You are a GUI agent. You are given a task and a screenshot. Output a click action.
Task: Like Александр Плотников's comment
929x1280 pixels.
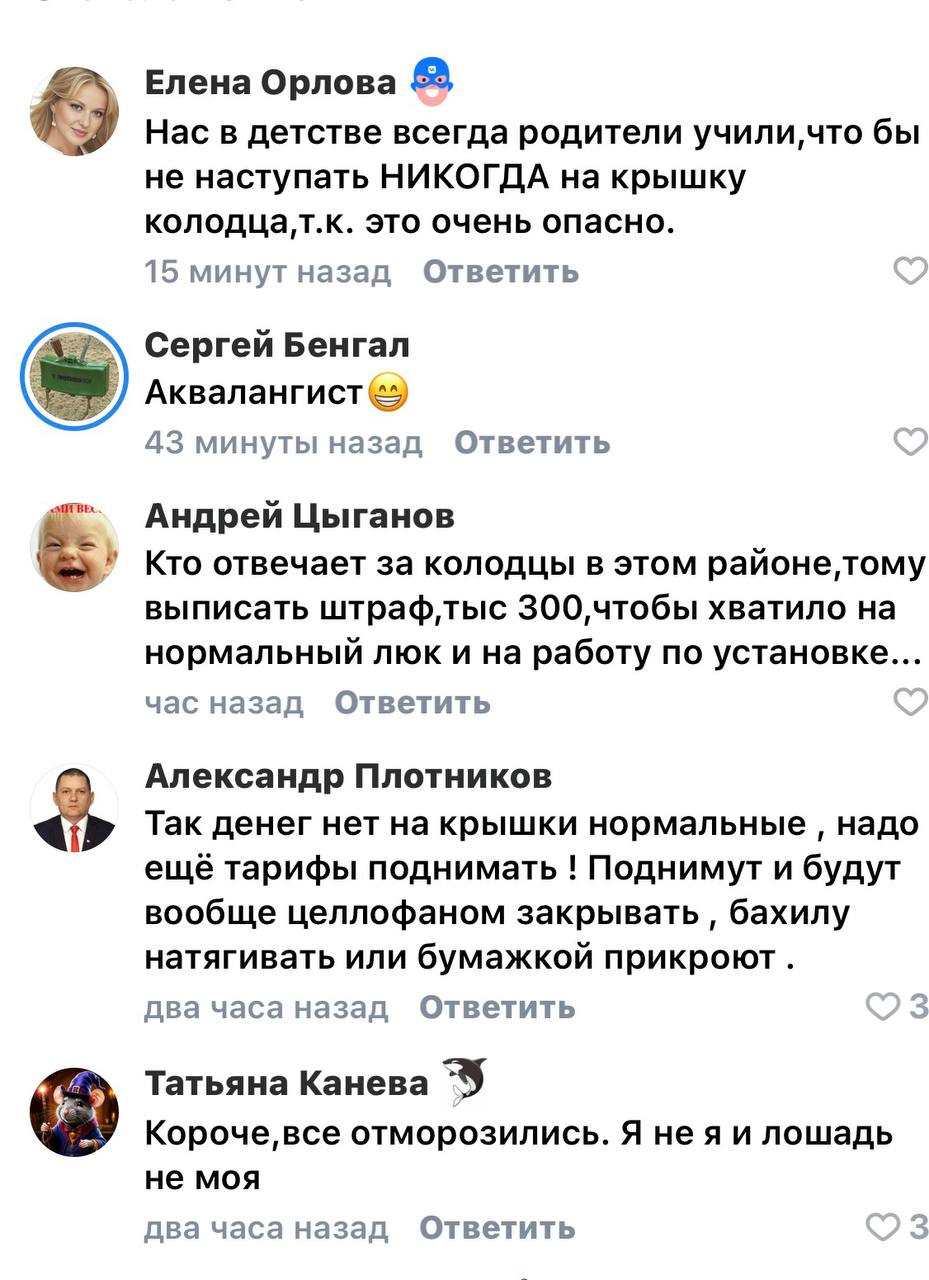point(883,1007)
